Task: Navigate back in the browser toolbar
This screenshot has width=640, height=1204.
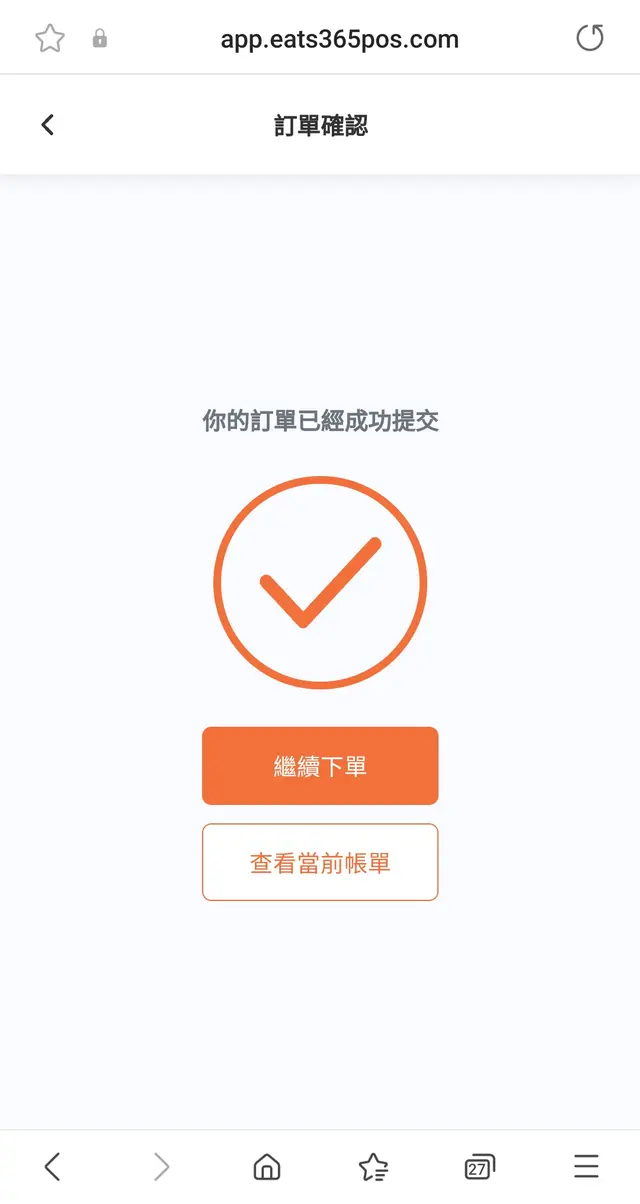Action: tap(53, 1166)
